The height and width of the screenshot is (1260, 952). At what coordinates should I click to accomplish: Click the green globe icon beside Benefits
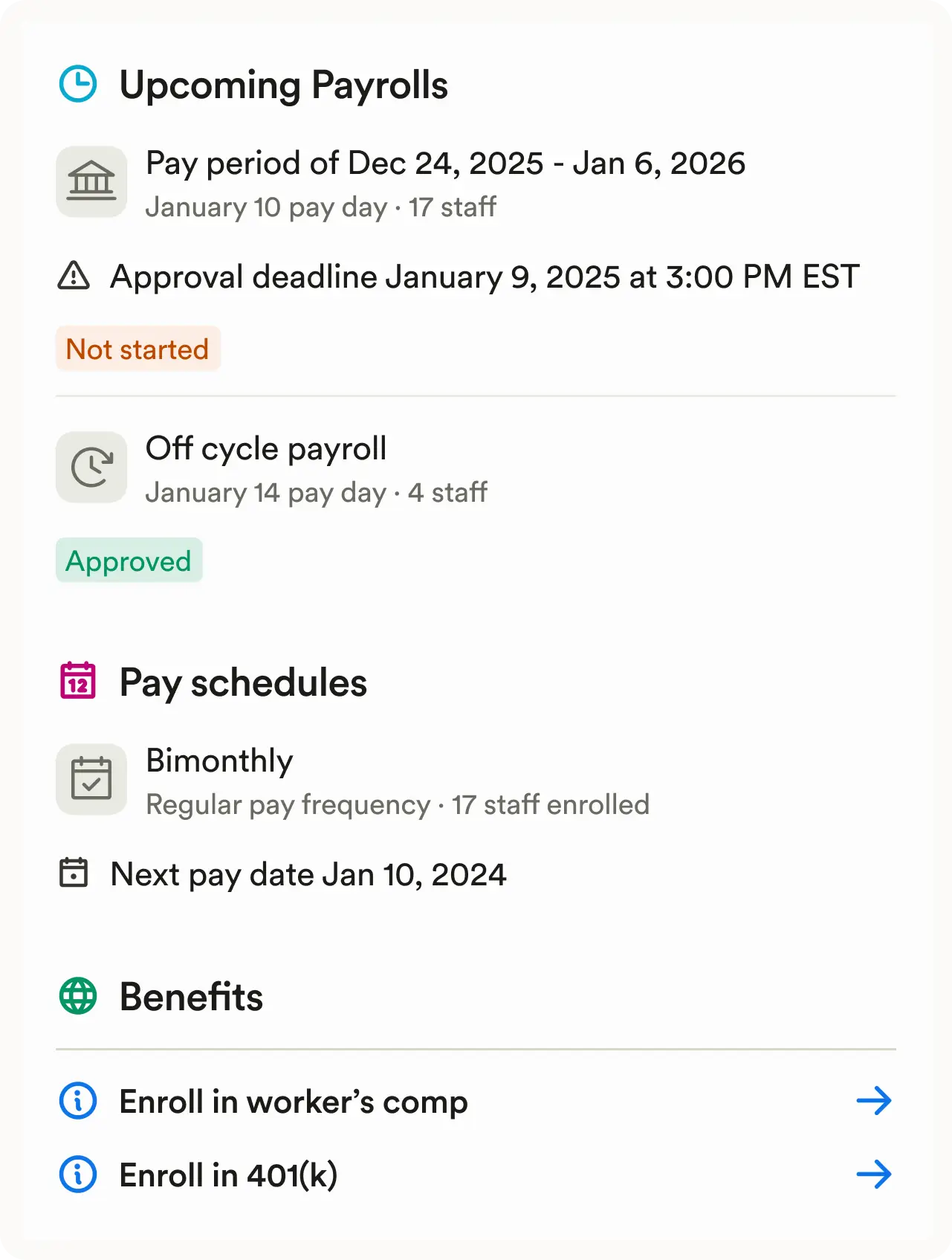[x=78, y=996]
